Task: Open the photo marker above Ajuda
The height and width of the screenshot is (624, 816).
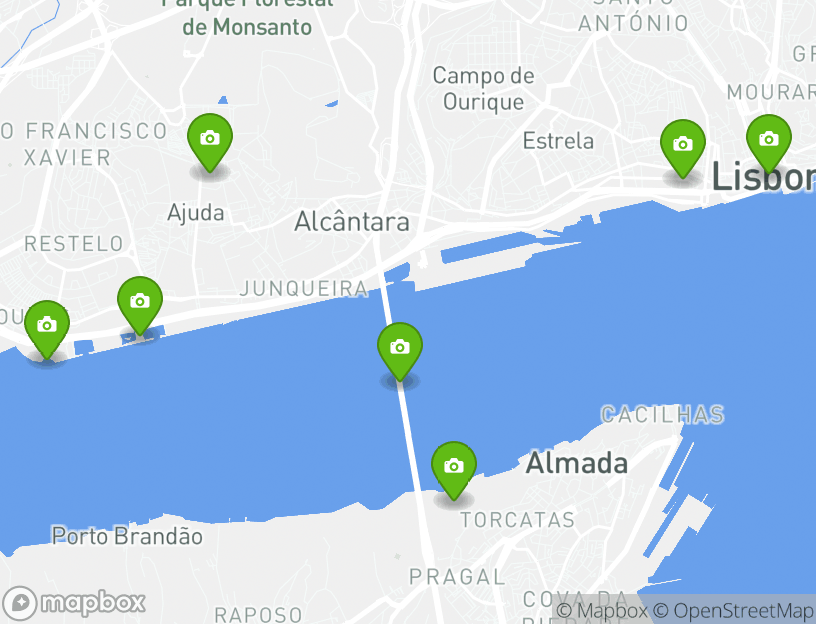Action: pos(210,140)
